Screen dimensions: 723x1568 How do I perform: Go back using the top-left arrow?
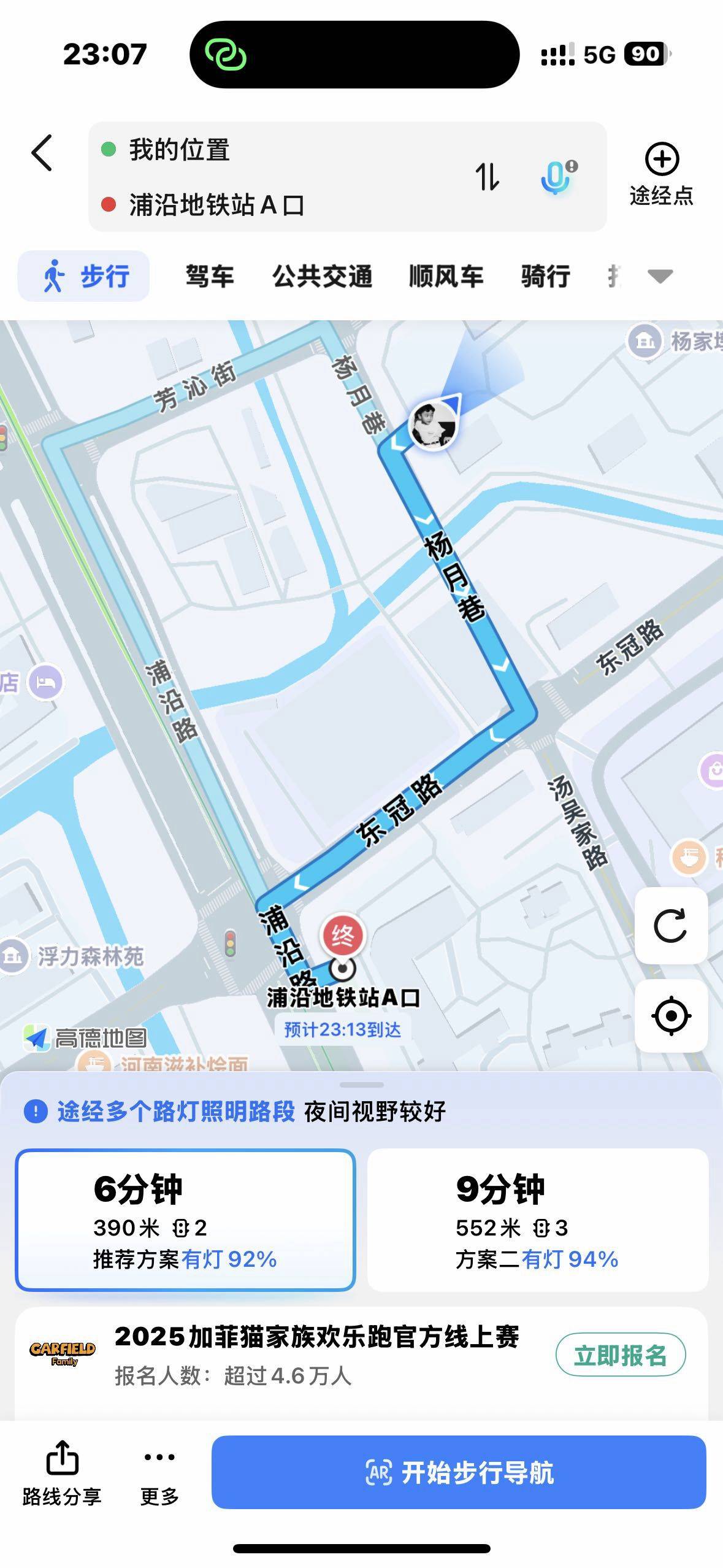pos(42,153)
